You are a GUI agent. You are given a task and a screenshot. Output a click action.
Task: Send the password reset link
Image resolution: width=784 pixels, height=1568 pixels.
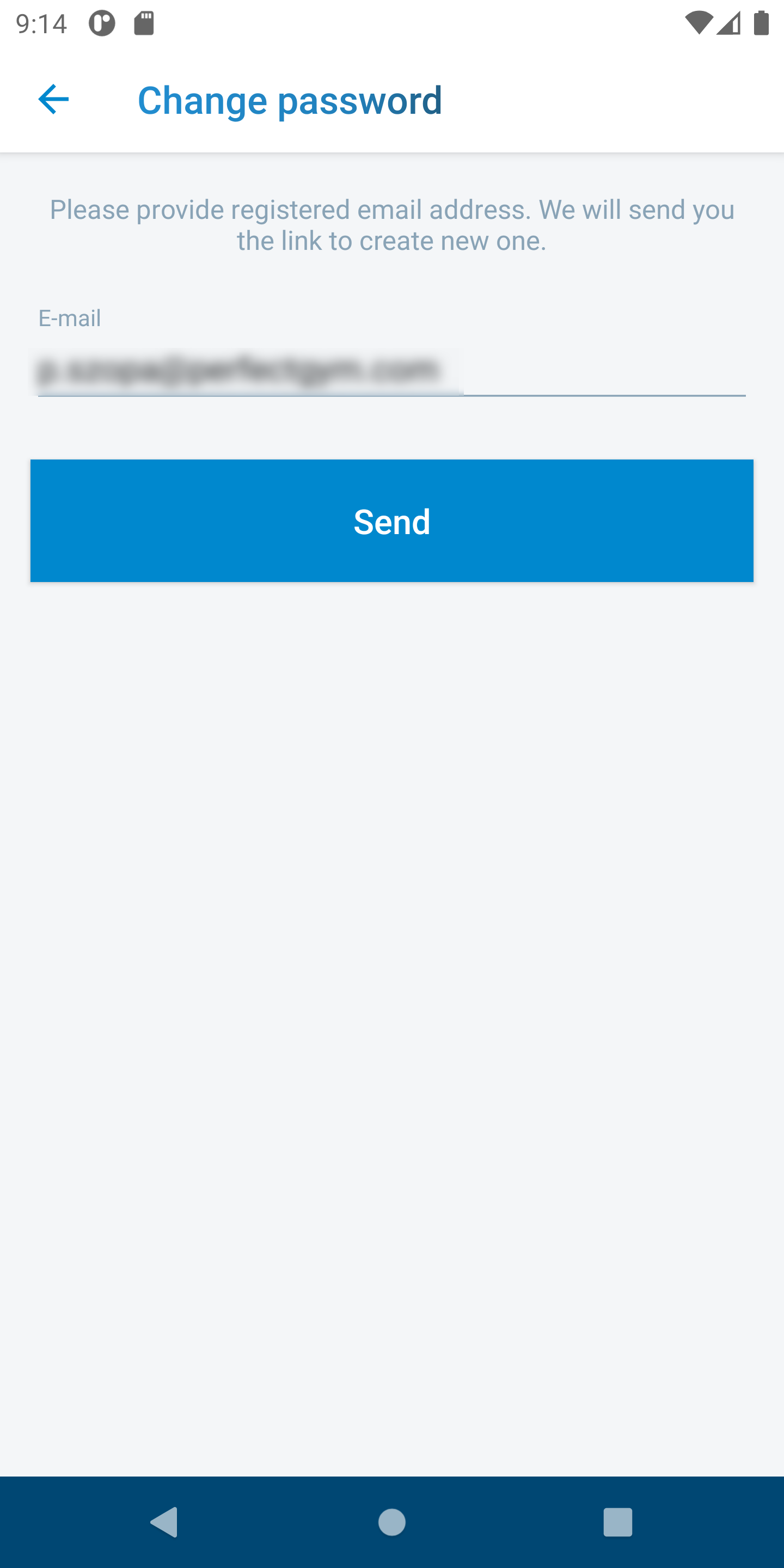[x=391, y=520]
